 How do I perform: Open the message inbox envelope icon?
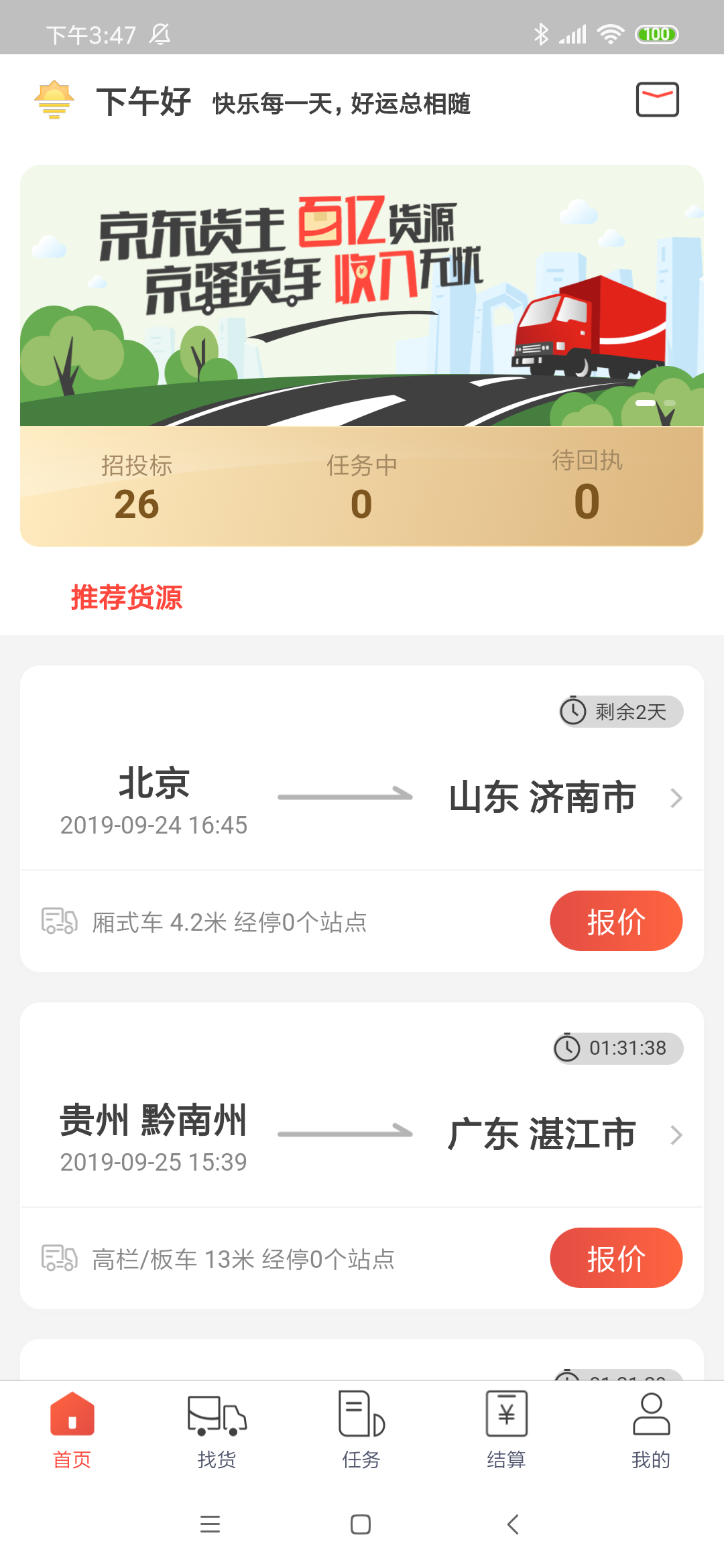(657, 99)
